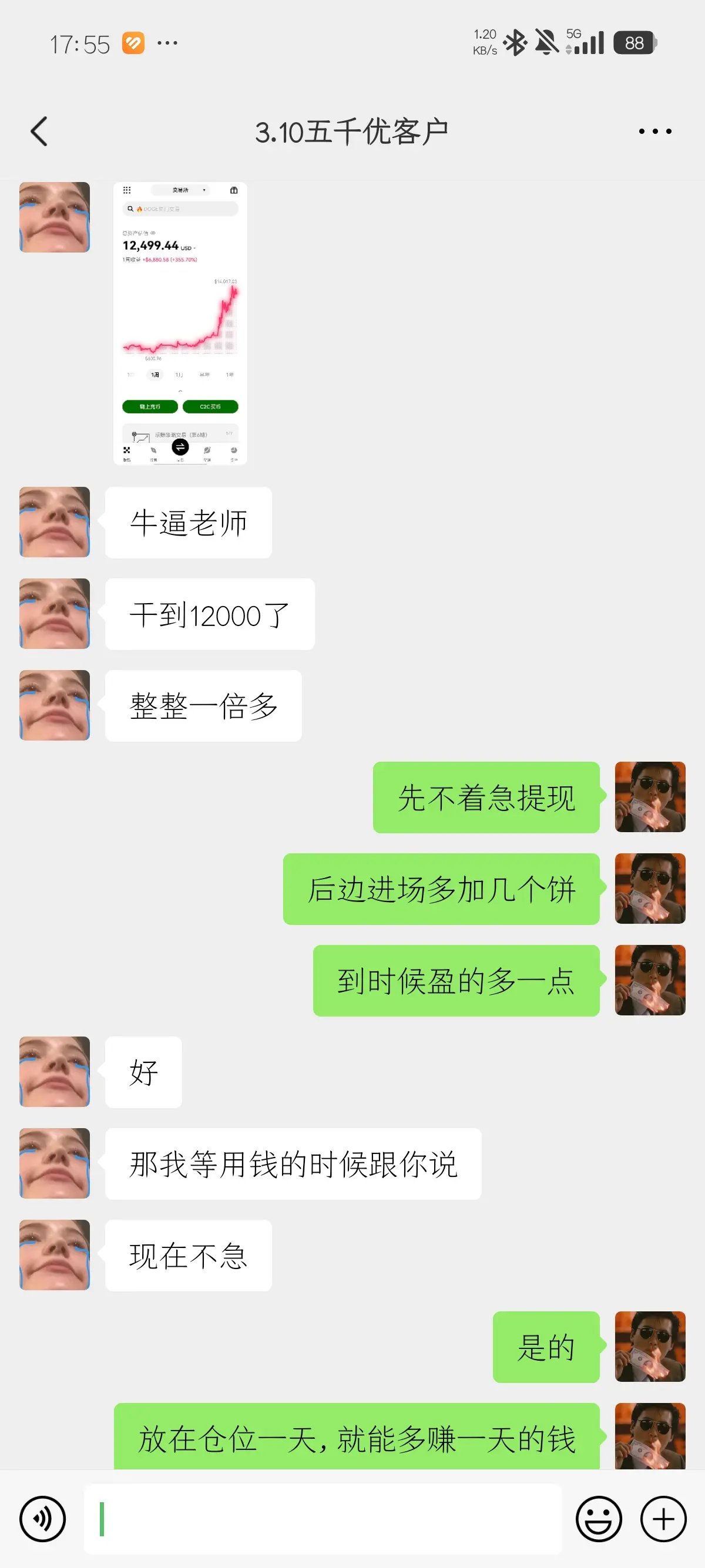The height and width of the screenshot is (1568, 705).
Task: Open the emoji panel in the chat bar
Action: 599,1518
